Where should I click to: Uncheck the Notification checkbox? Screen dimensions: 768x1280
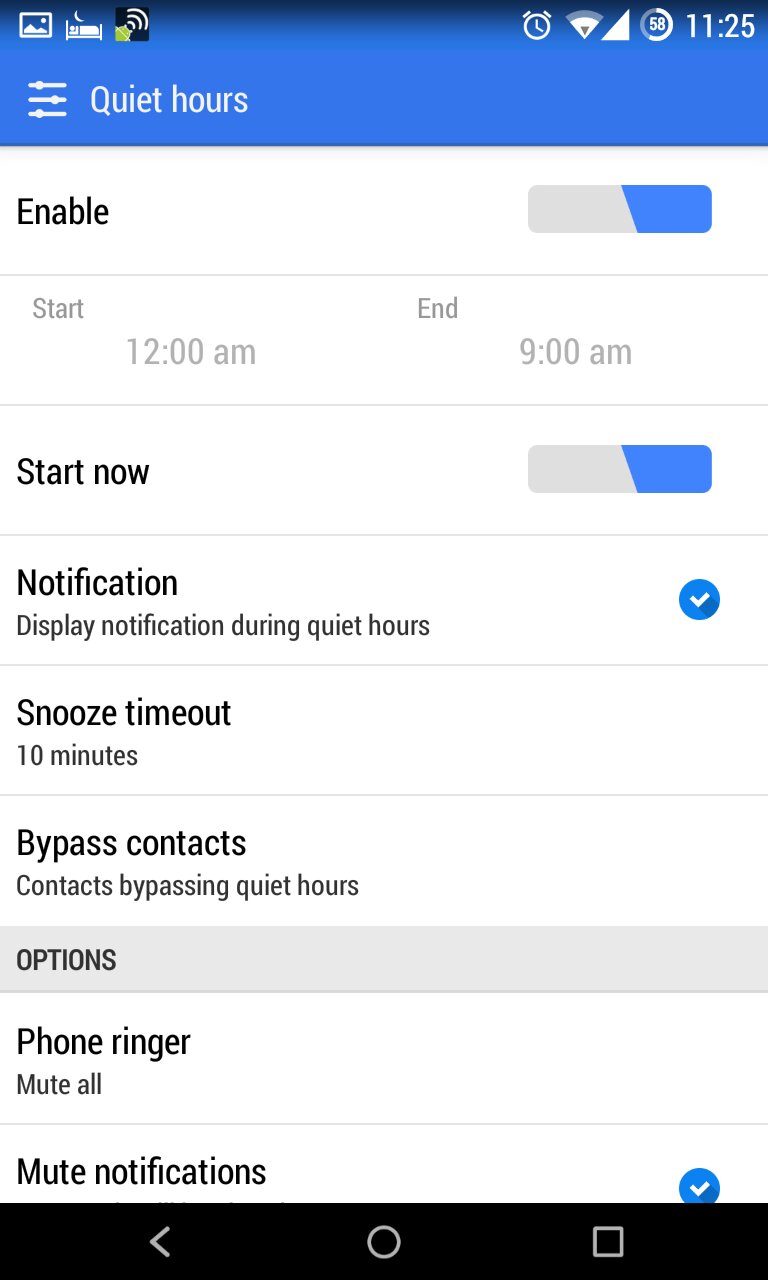(699, 600)
